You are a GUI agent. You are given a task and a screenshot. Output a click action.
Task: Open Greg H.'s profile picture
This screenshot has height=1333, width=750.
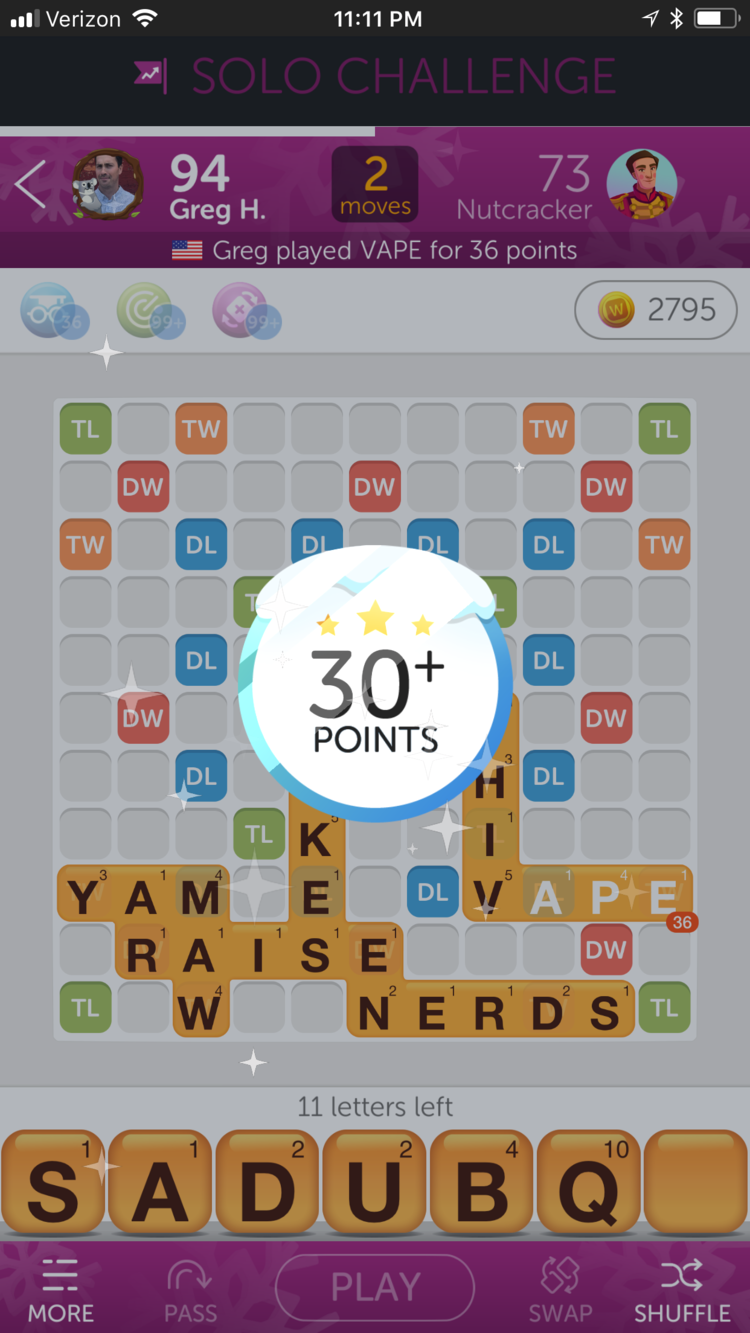107,185
